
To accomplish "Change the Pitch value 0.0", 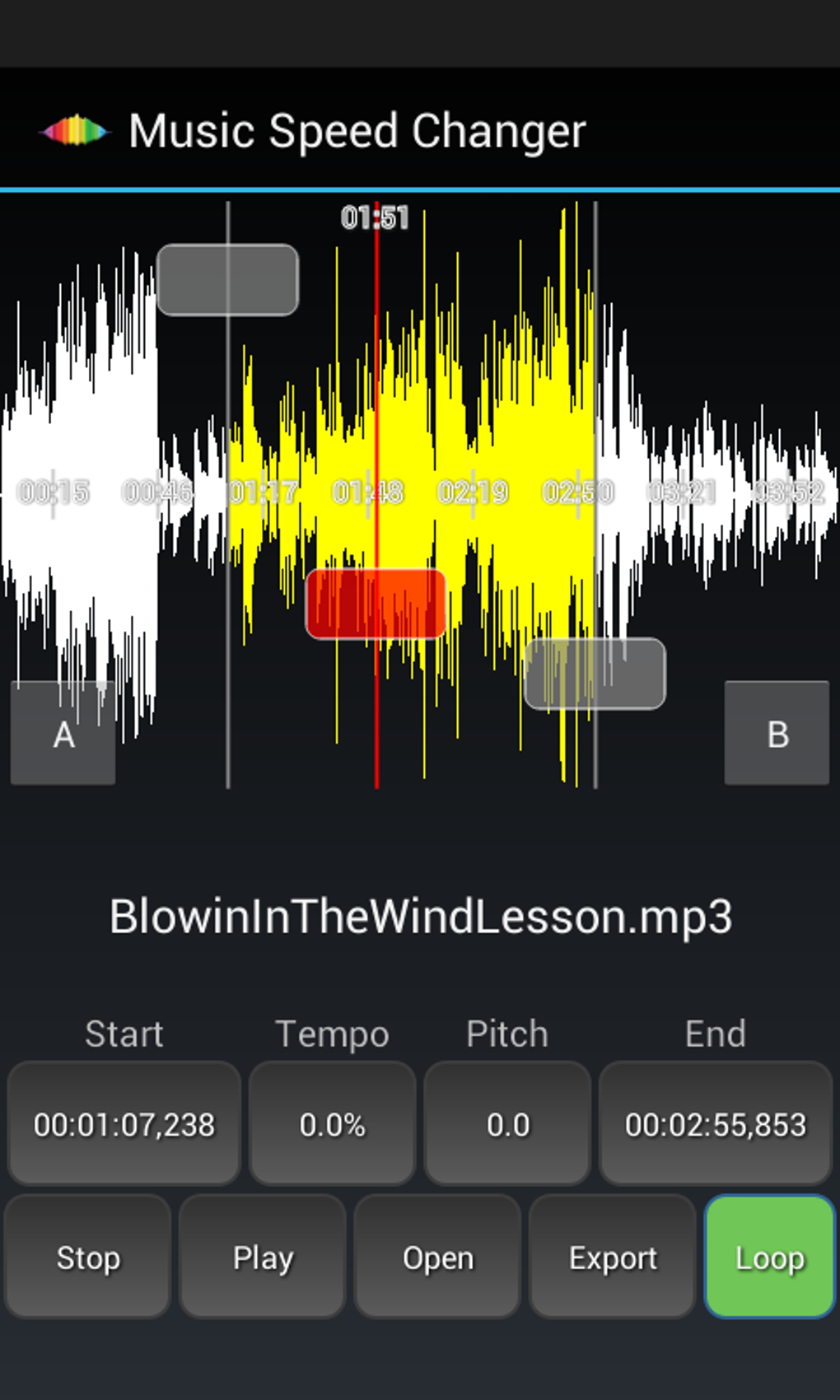I will click(x=507, y=1124).
